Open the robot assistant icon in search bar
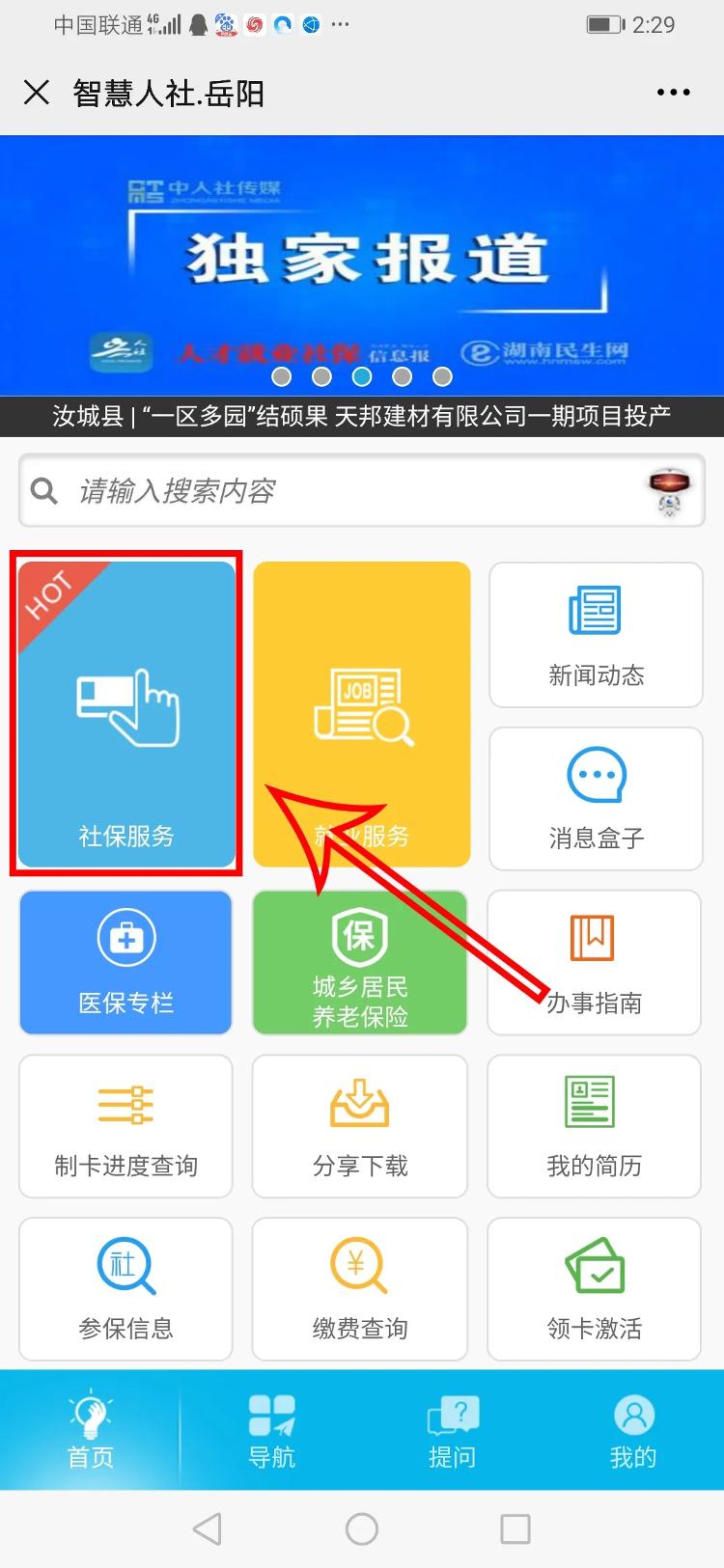Viewport: 724px width, 1568px height. tap(669, 491)
